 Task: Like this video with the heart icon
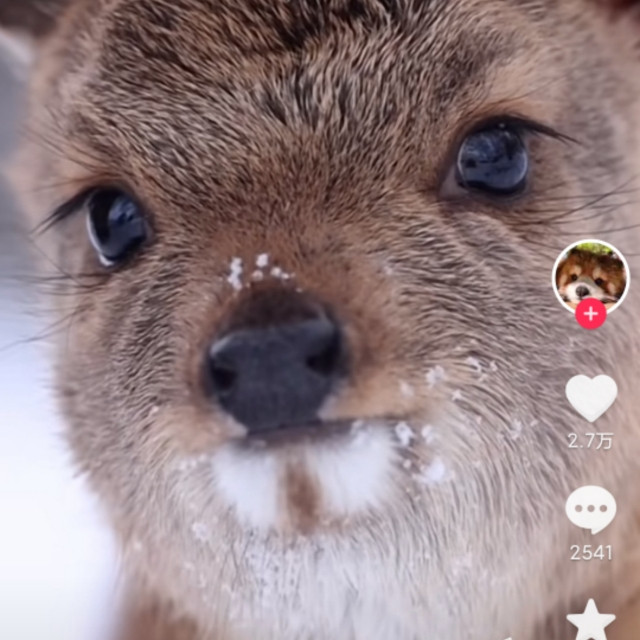[591, 398]
